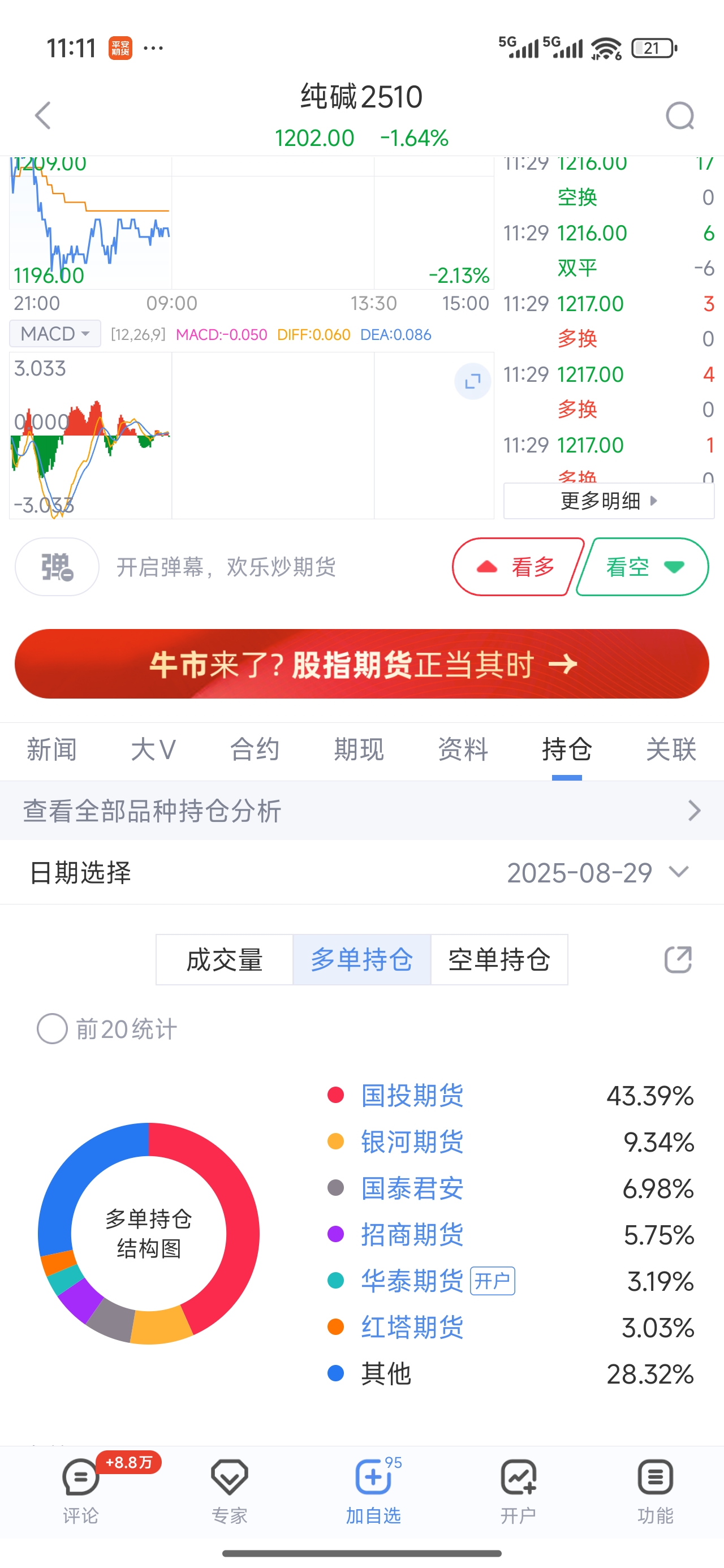This screenshot has width=724, height=1568.
Task: Switch to the 空单持仓 tab
Action: 499,959
